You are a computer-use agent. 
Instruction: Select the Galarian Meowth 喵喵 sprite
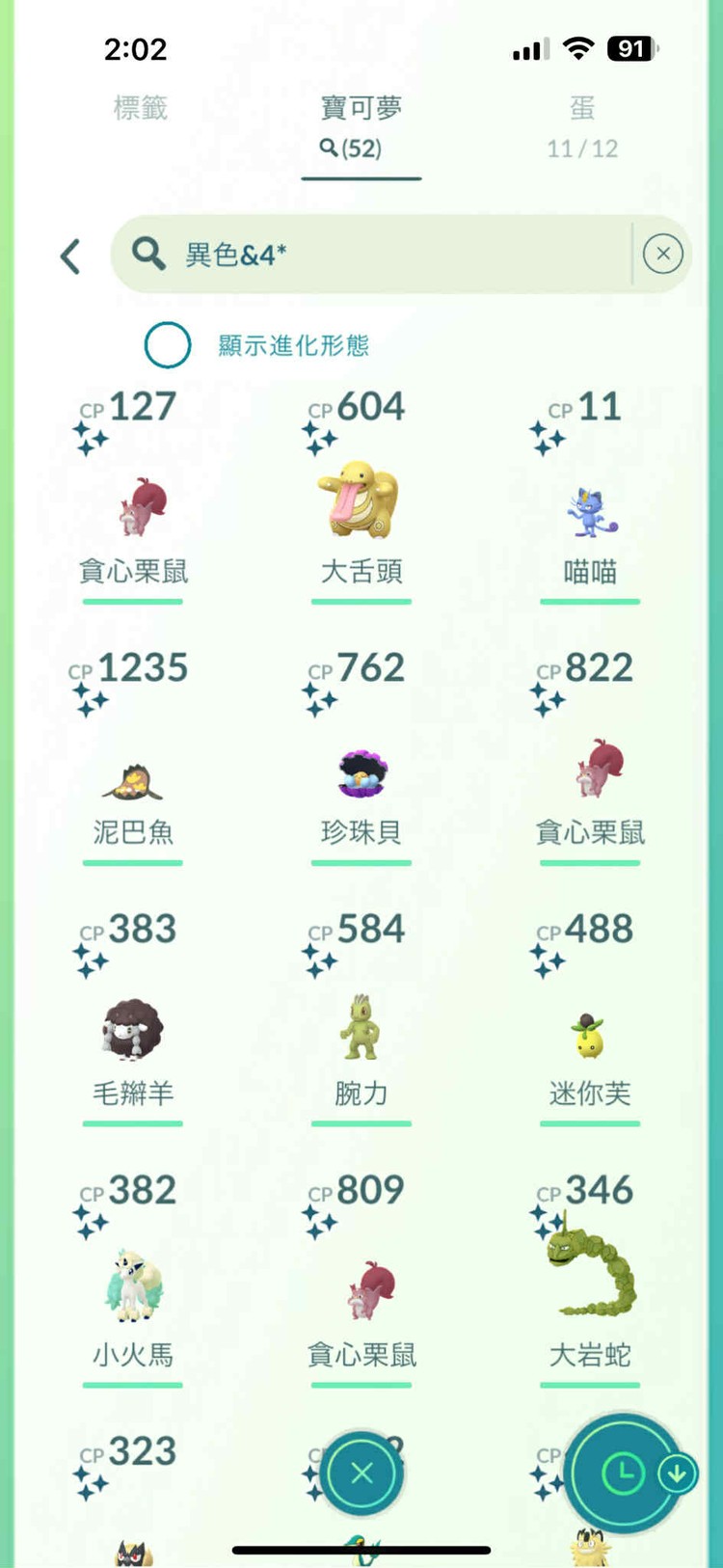[x=590, y=511]
